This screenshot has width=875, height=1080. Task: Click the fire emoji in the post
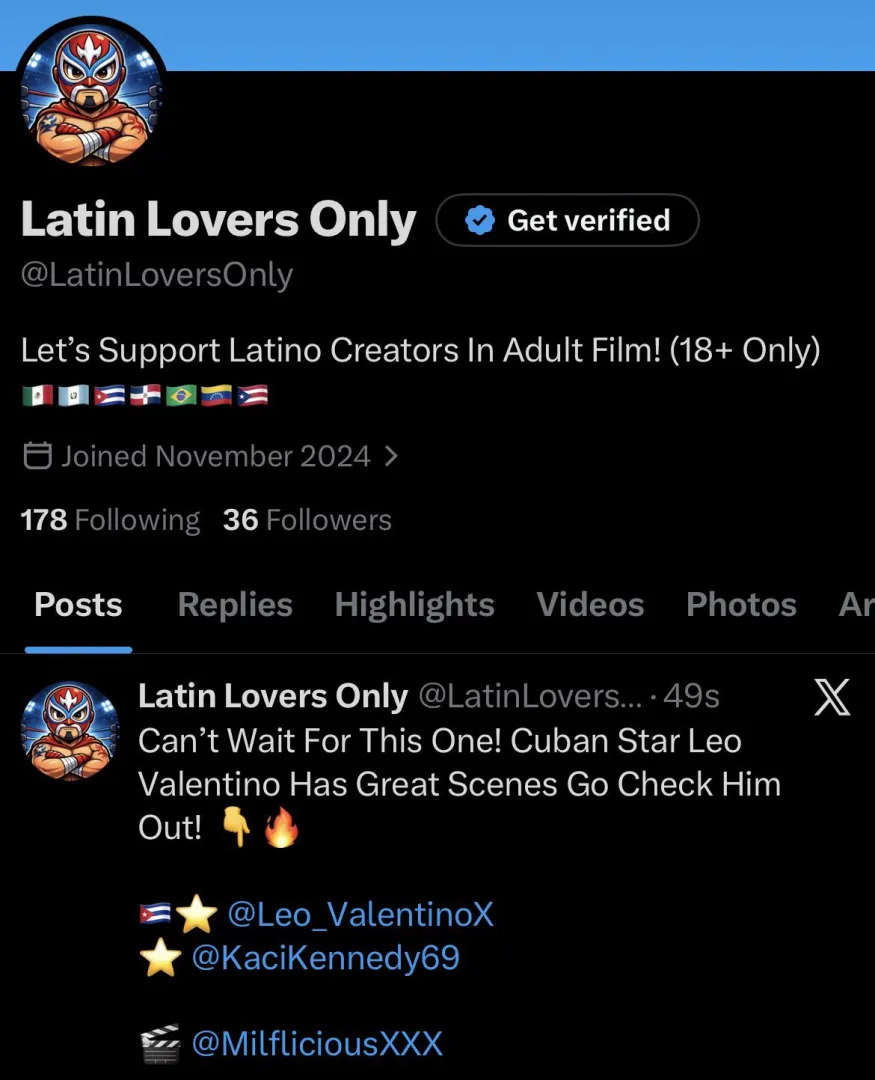(278, 827)
